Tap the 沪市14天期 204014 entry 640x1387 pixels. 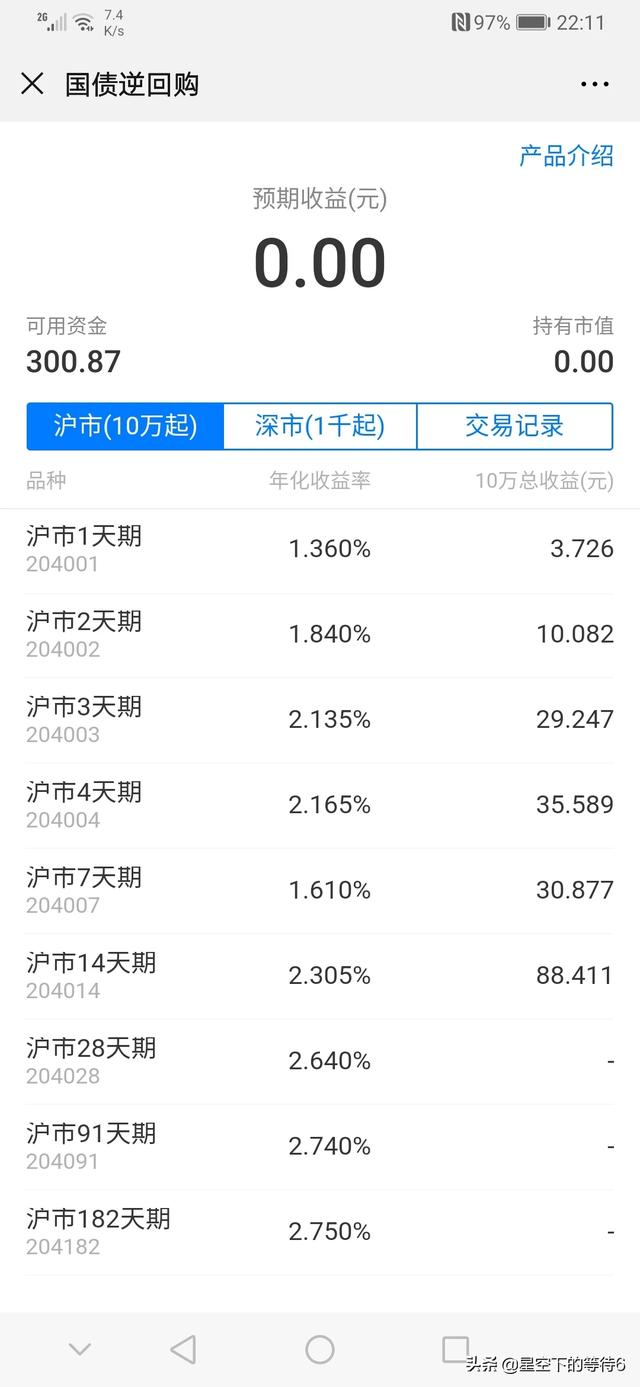pyautogui.click(x=320, y=976)
